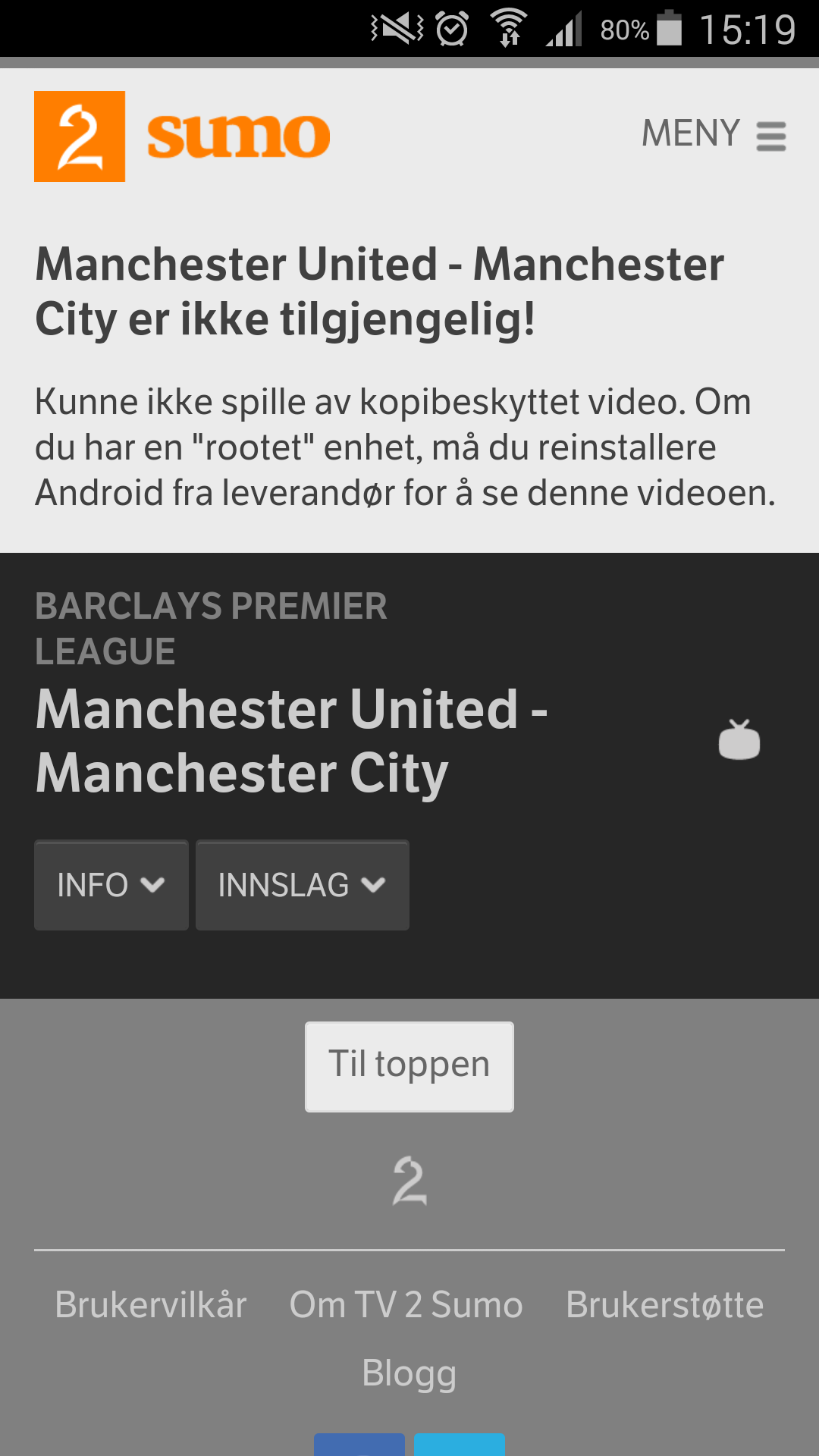Screen dimensions: 819x1456
Task: Visit the Blogg link
Action: 409,1373
